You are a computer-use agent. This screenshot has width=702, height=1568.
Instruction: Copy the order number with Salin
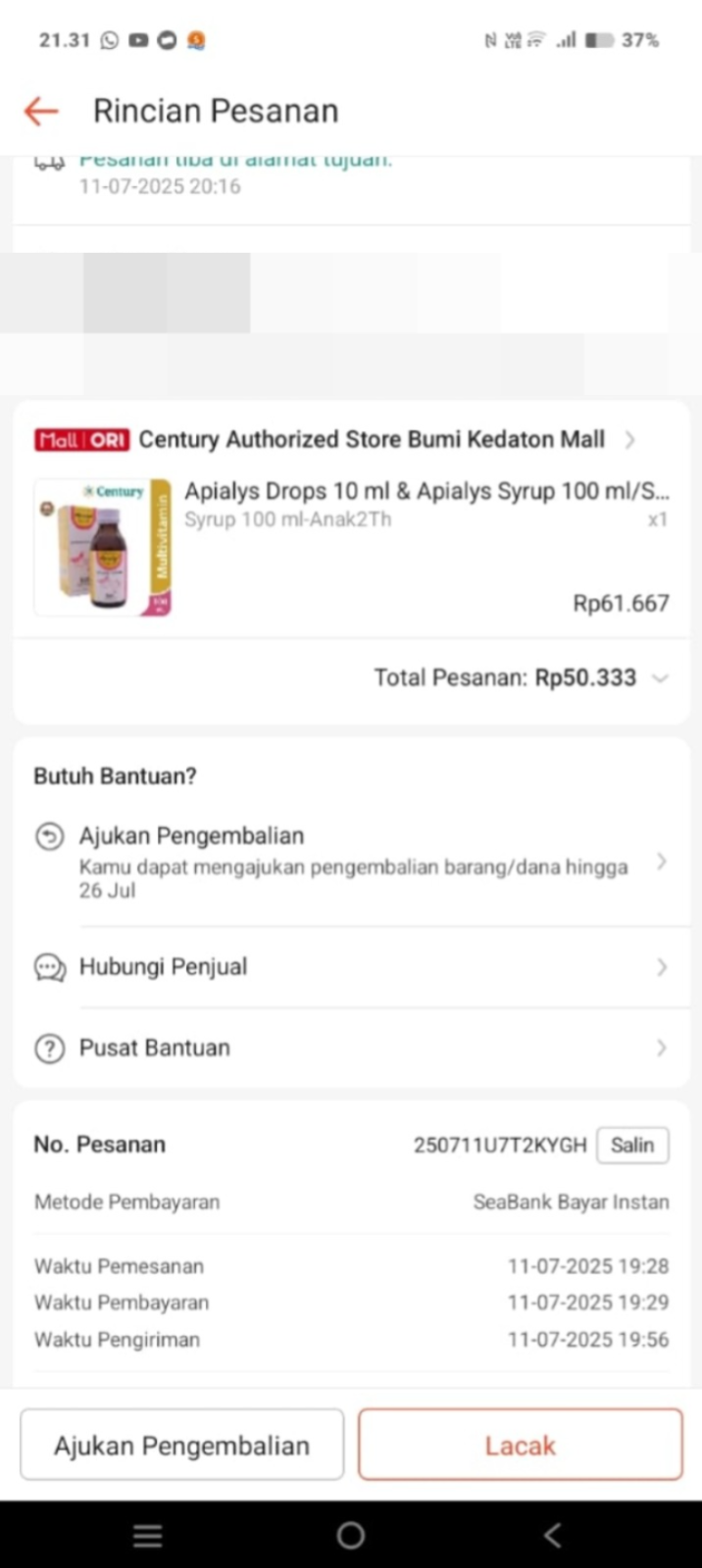coord(632,1145)
